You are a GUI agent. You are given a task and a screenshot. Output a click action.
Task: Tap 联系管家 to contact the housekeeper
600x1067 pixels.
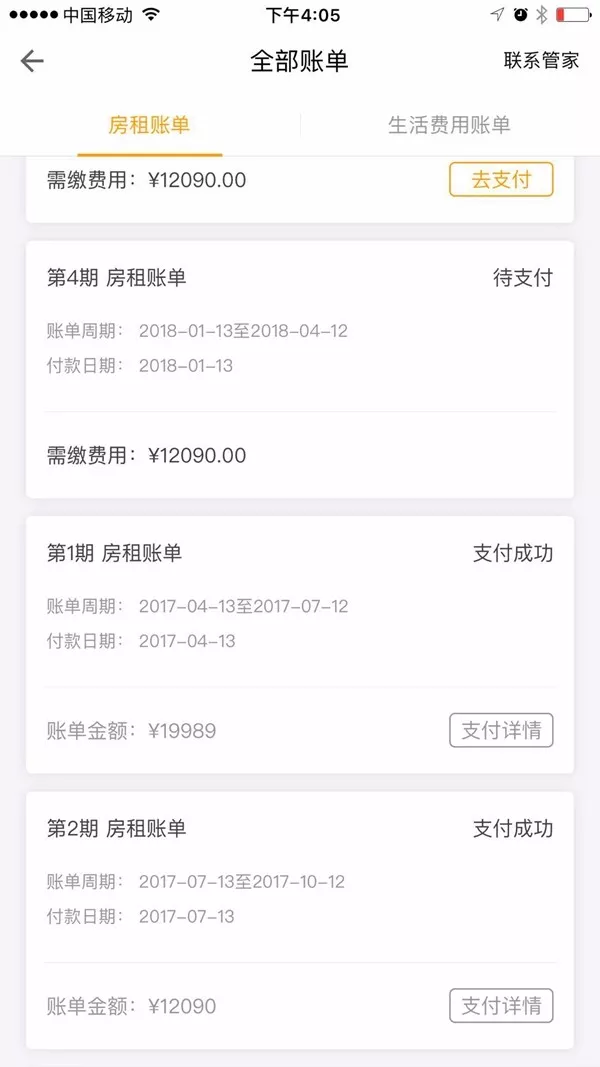(x=541, y=60)
